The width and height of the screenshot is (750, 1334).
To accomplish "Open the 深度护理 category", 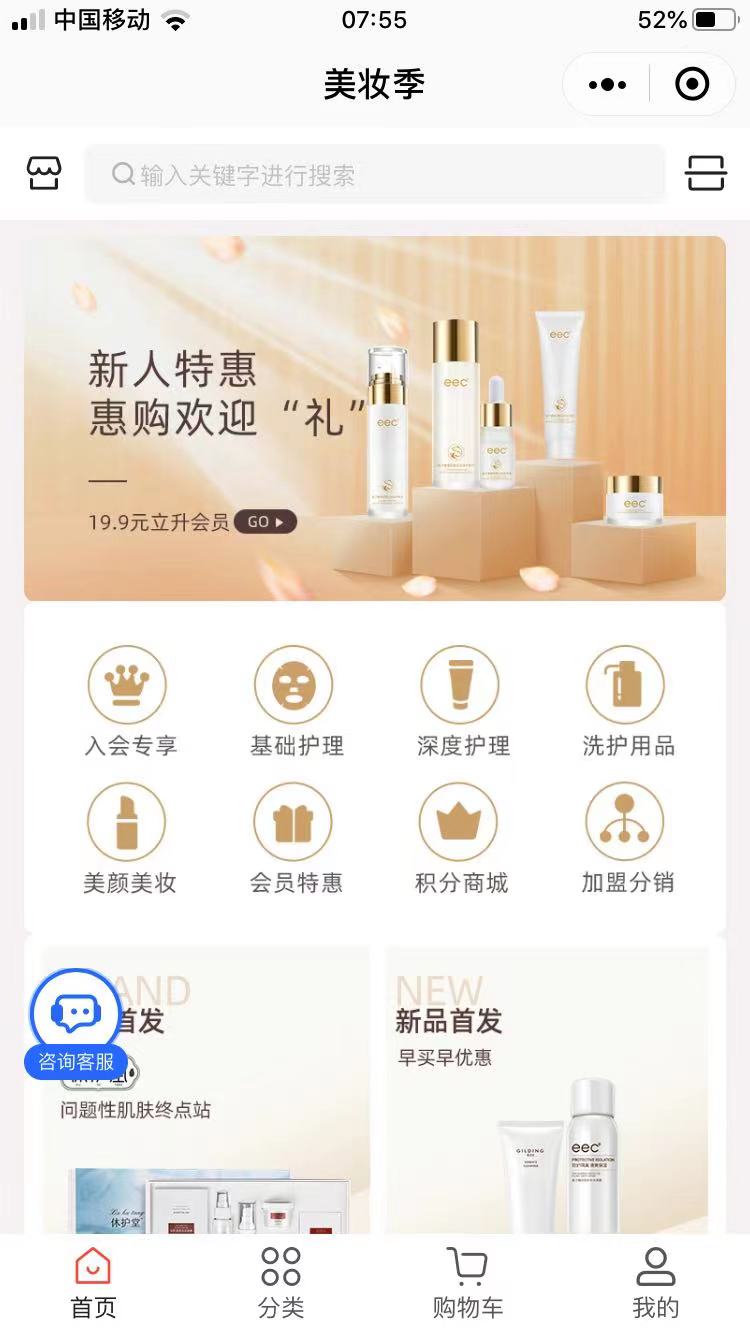I will (x=462, y=701).
